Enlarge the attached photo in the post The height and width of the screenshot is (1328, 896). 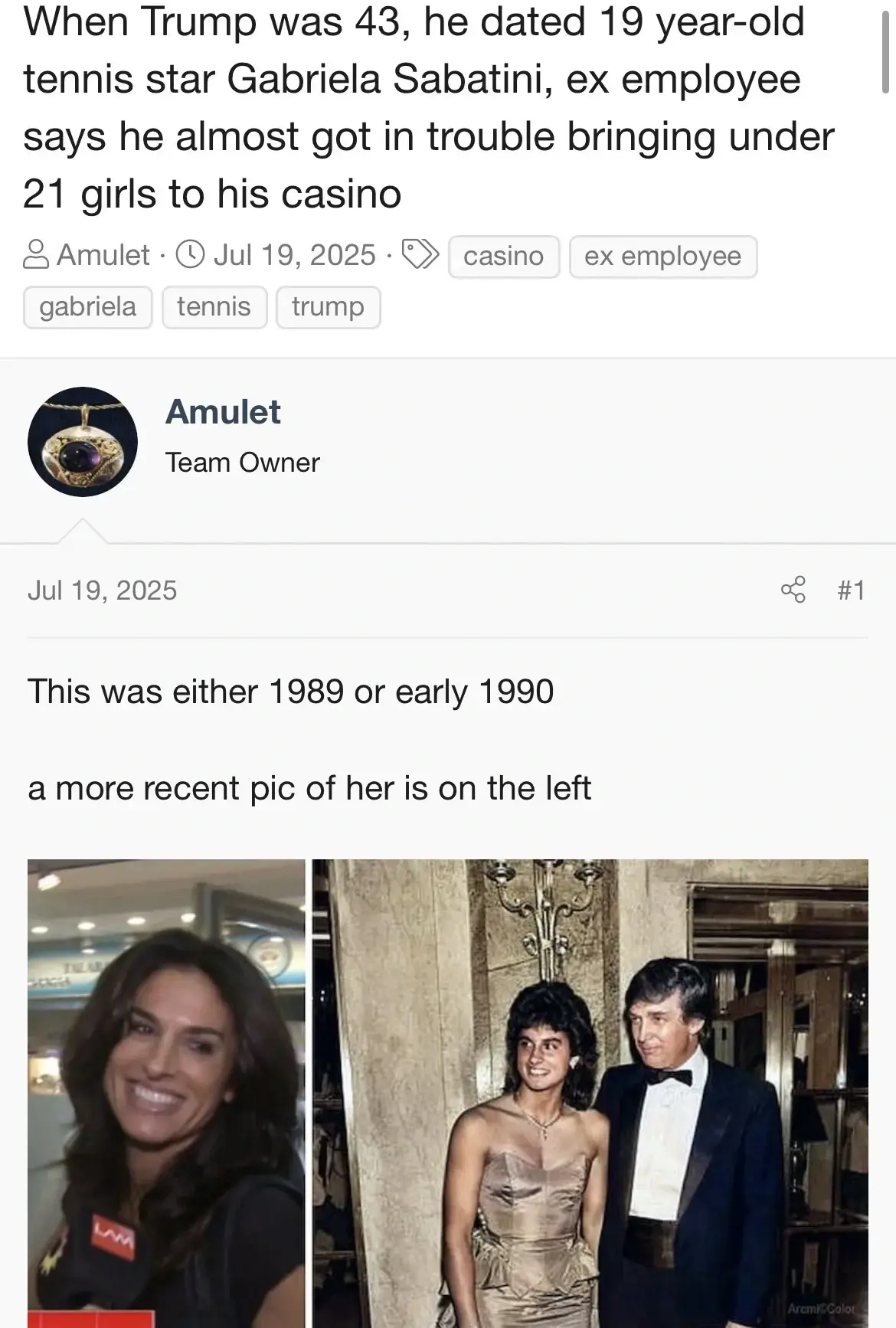tap(447, 1093)
